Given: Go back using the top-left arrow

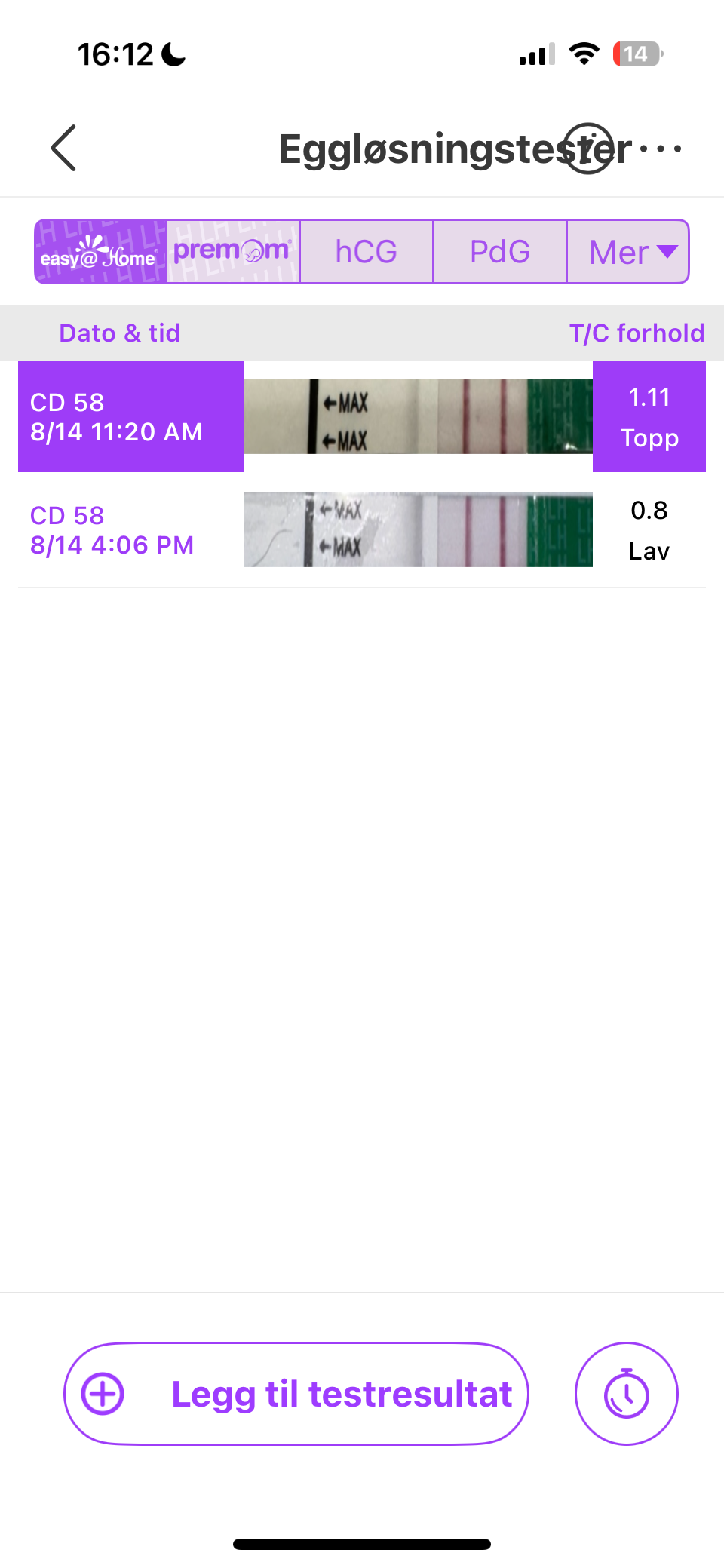Looking at the screenshot, I should 64,149.
